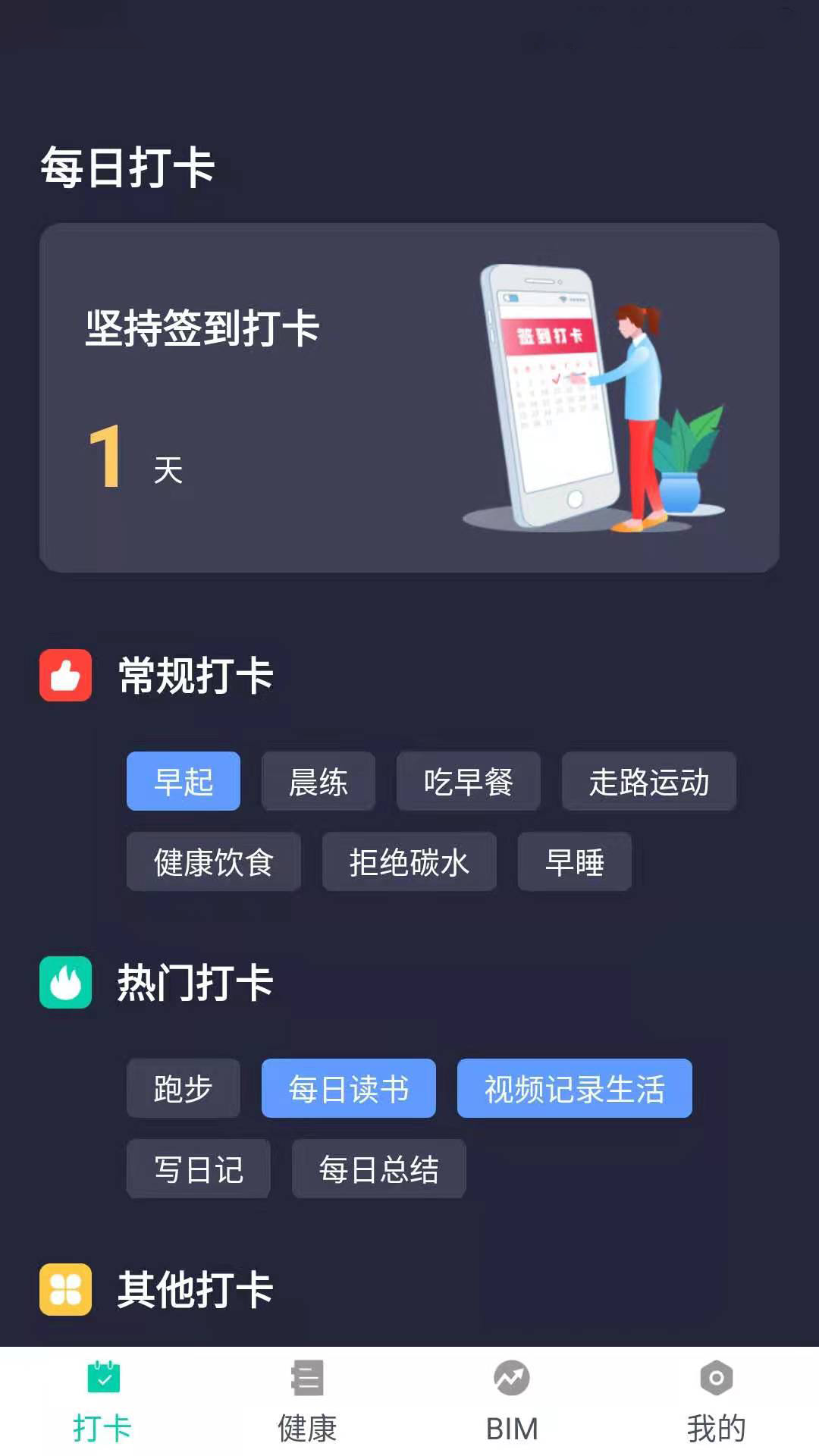Choose the 写日记 check-in
The image size is (819, 1456).
click(198, 1169)
